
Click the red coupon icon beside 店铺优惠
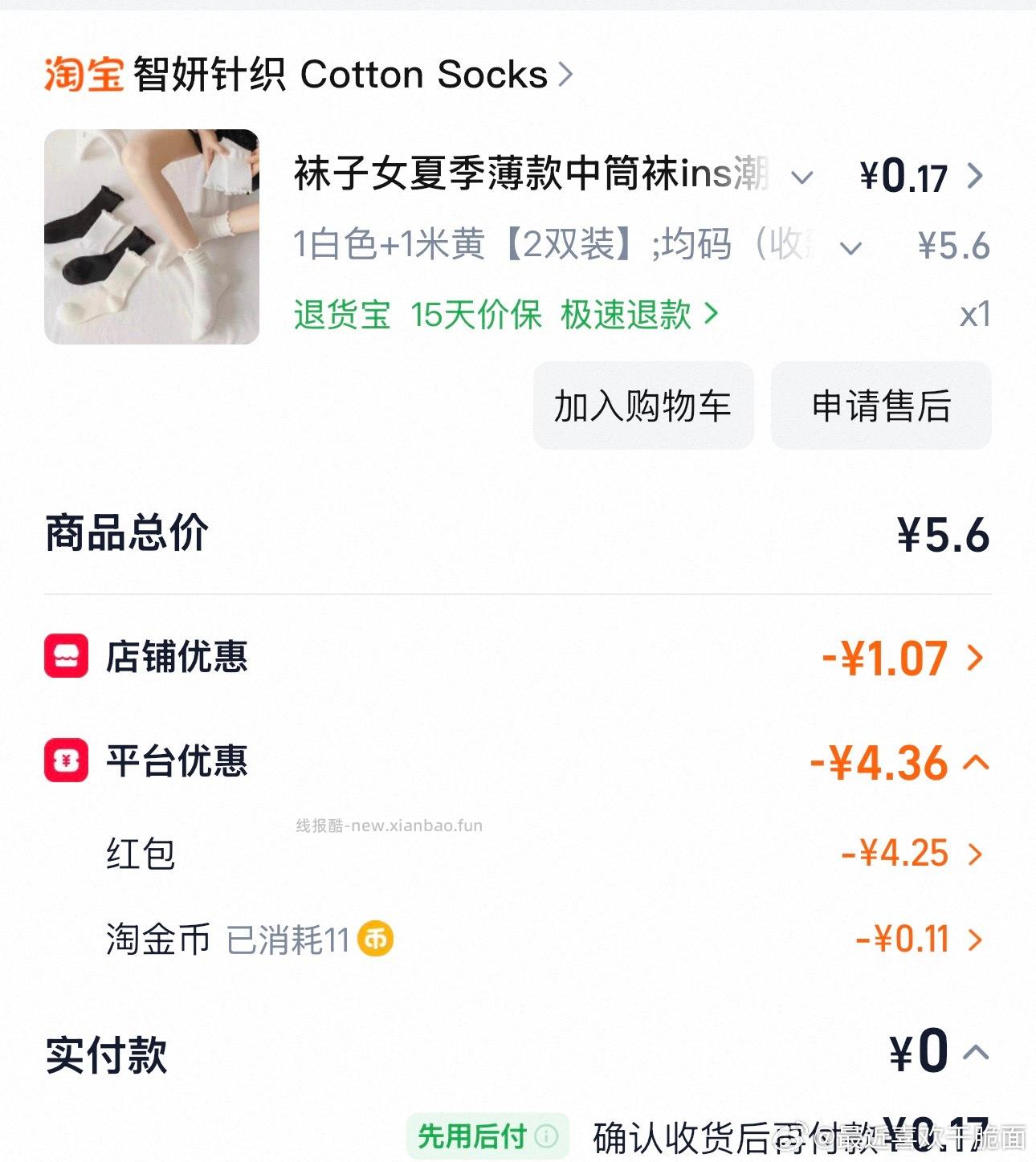click(x=64, y=658)
